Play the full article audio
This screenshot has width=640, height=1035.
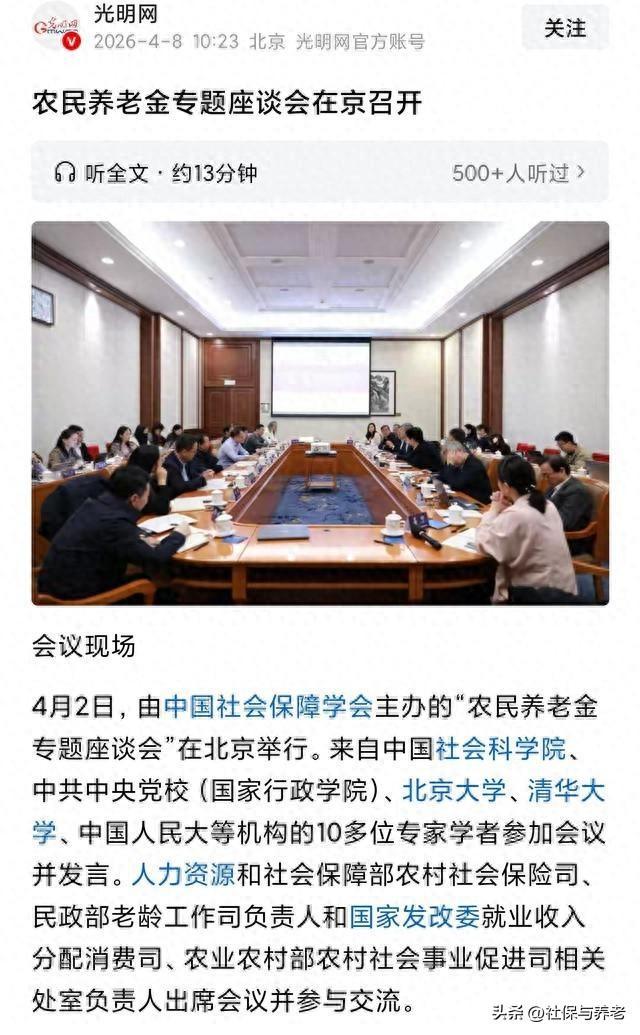[156, 173]
